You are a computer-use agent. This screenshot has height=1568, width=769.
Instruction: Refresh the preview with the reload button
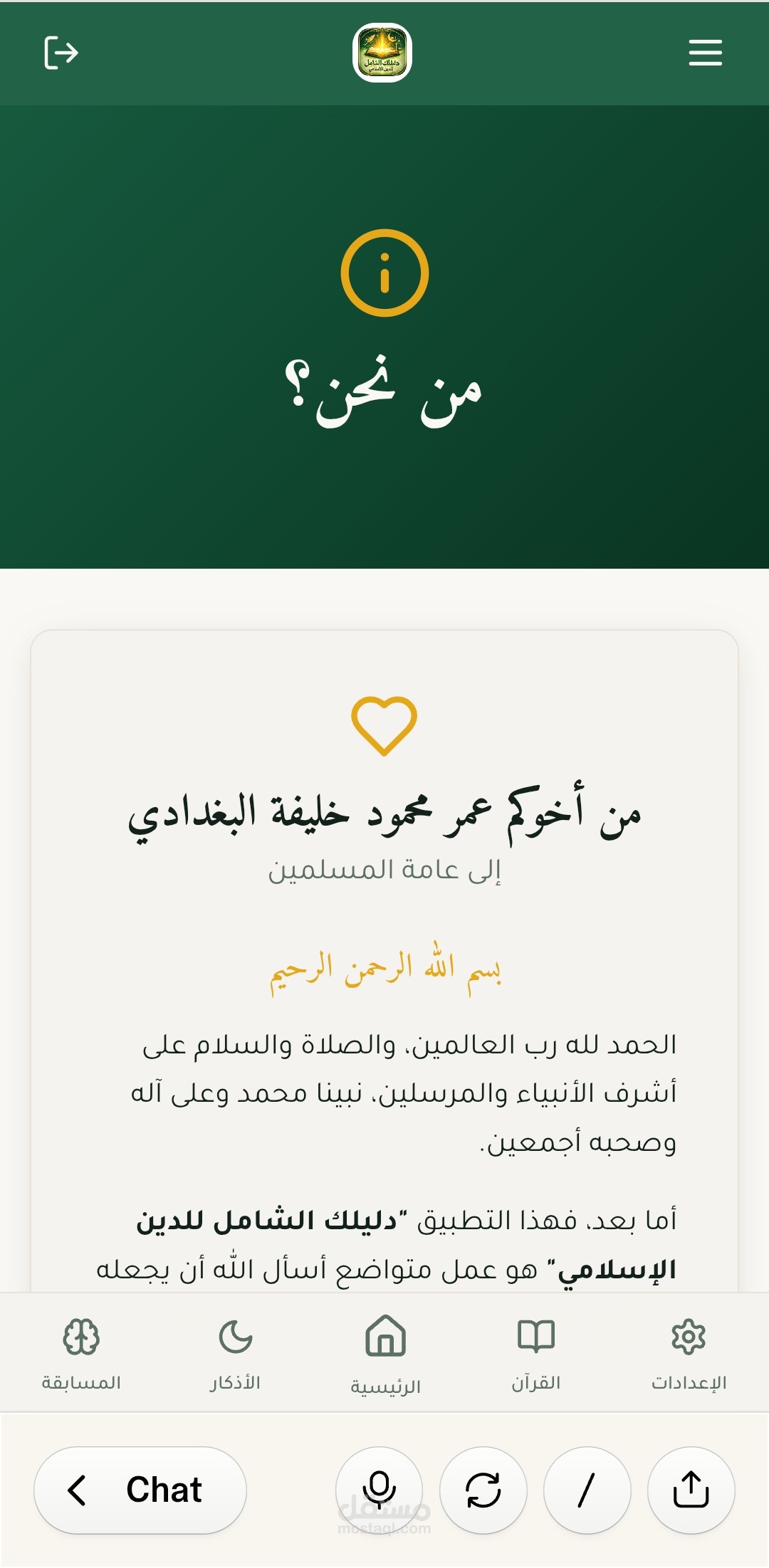(x=483, y=1490)
